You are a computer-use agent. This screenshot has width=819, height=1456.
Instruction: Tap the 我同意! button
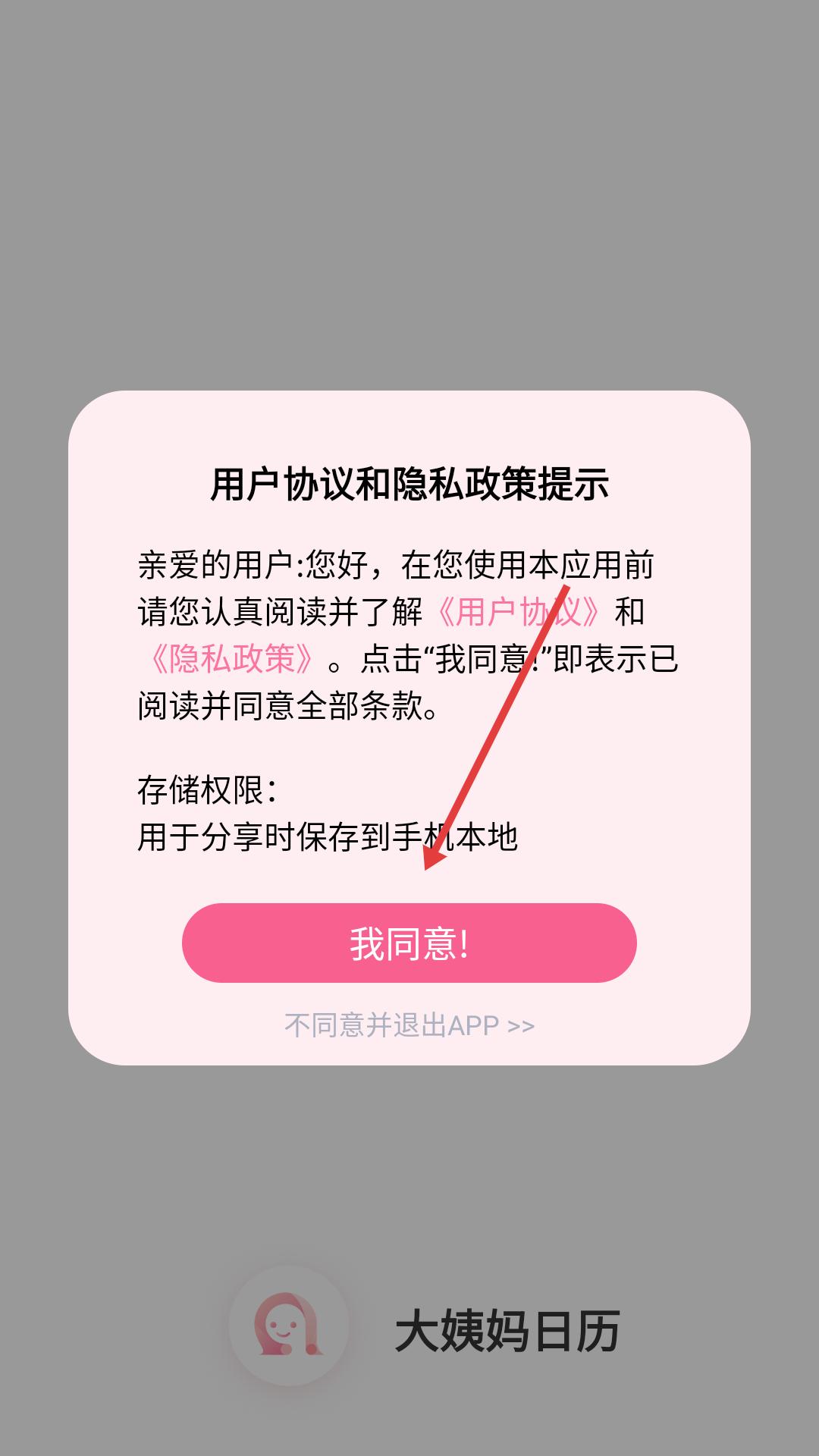409,943
